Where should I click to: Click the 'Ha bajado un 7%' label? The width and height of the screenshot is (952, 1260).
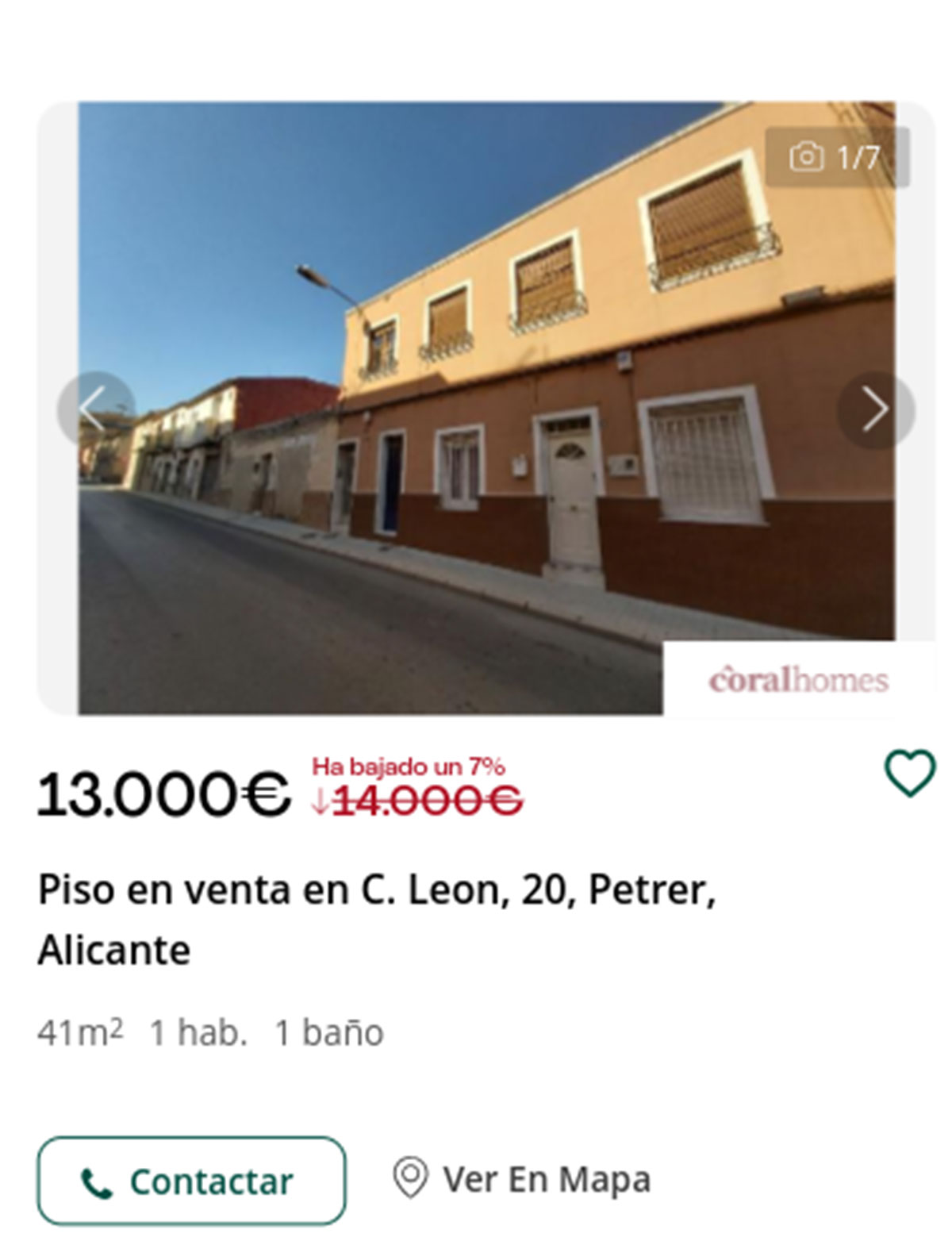coord(413,766)
